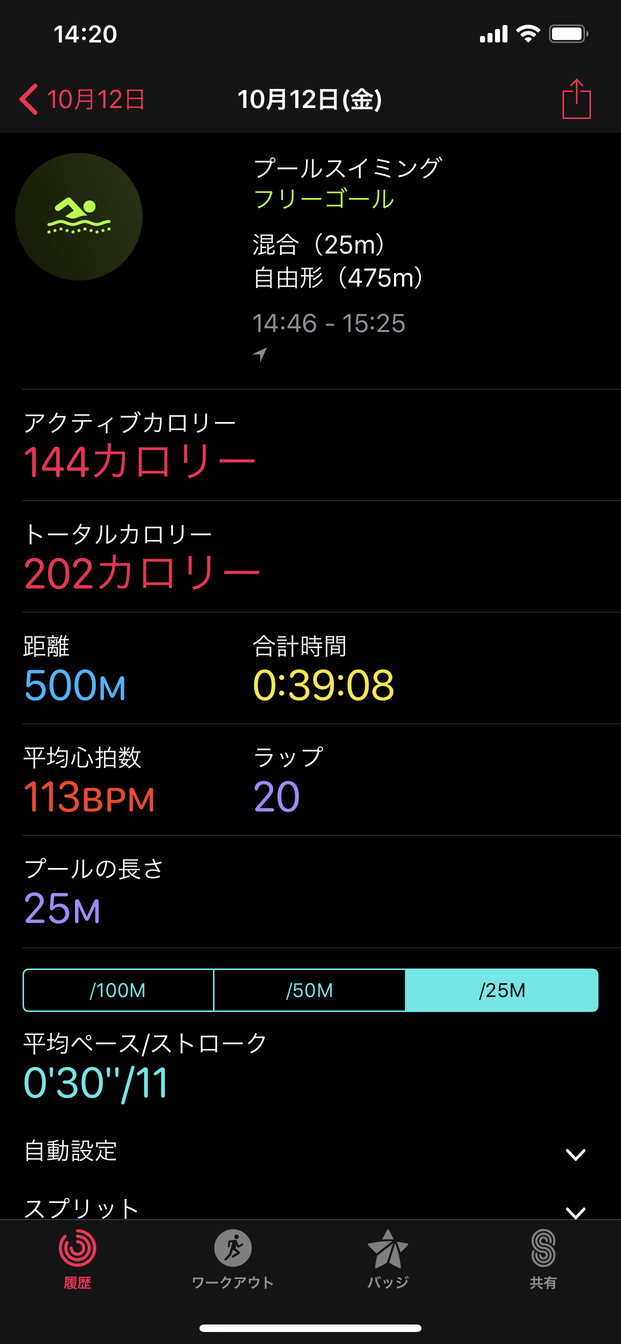Image resolution: width=621 pixels, height=1344 pixels.
Task: Expand the 自動設定 section
Action: [x=574, y=1154]
